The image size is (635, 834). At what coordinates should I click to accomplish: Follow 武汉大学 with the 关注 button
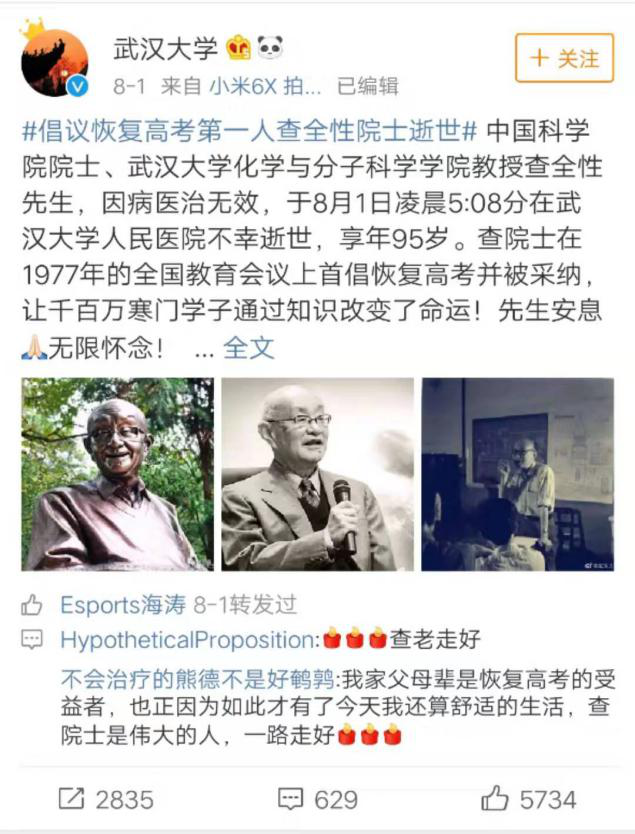(x=564, y=57)
